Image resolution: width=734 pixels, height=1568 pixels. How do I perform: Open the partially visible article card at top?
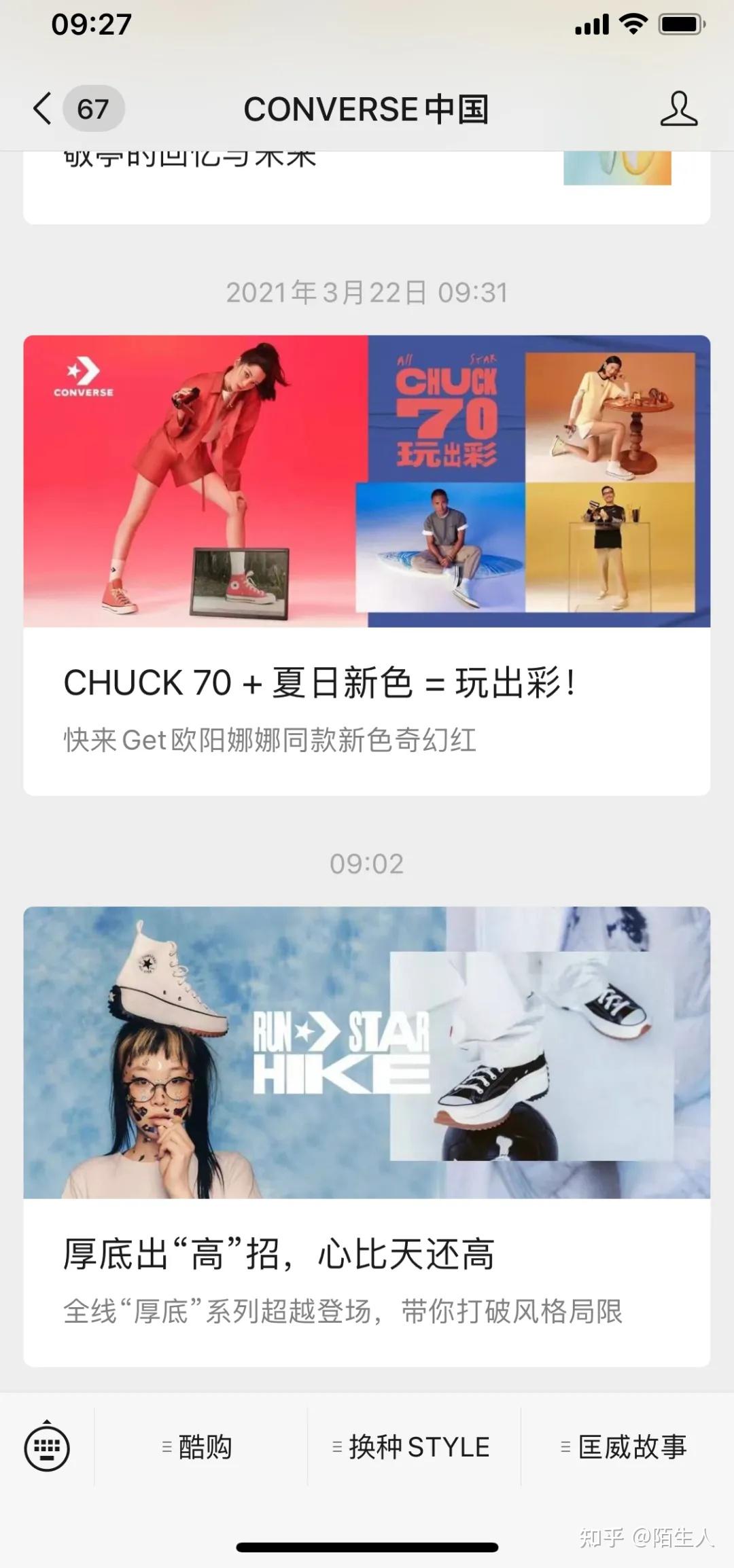pyautogui.click(x=366, y=185)
